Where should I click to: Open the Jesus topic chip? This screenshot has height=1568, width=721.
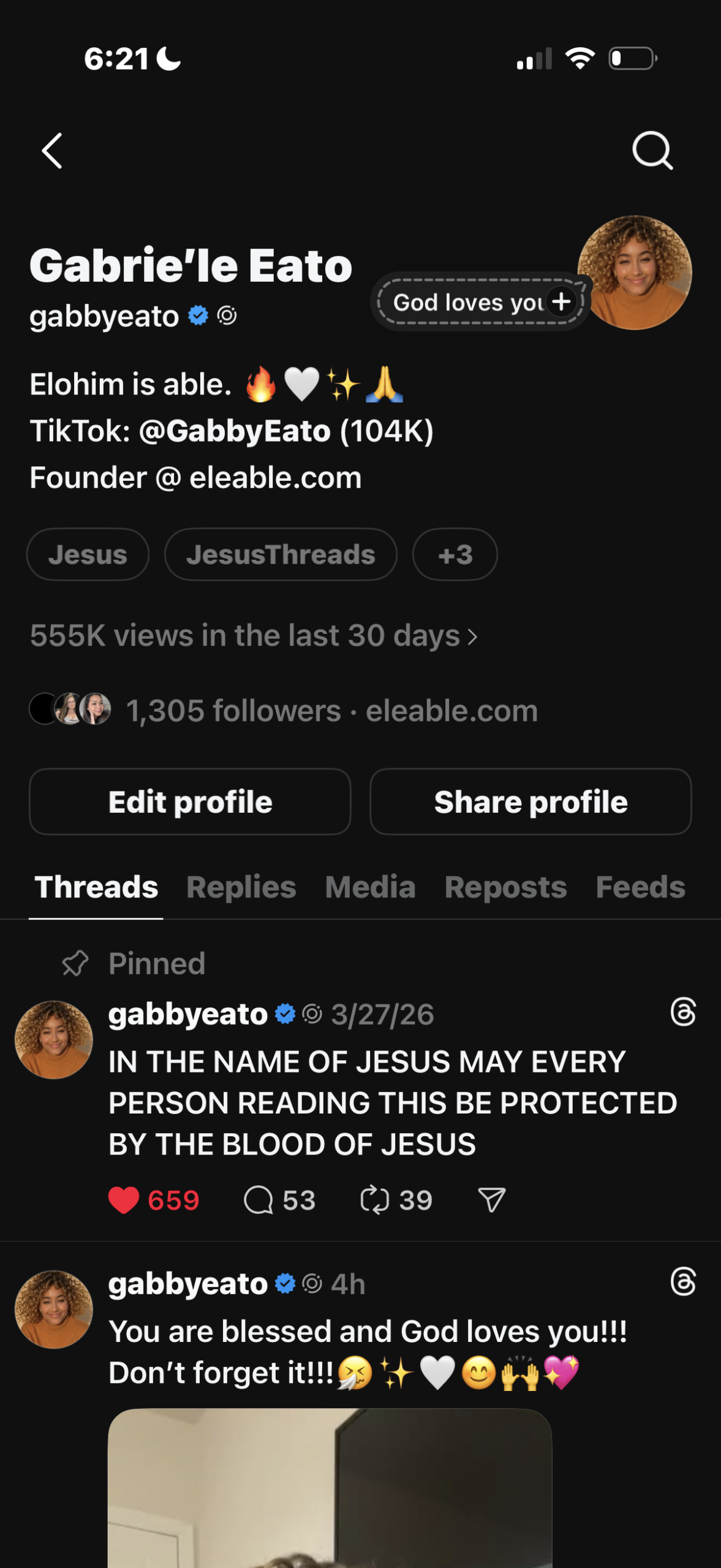[88, 554]
